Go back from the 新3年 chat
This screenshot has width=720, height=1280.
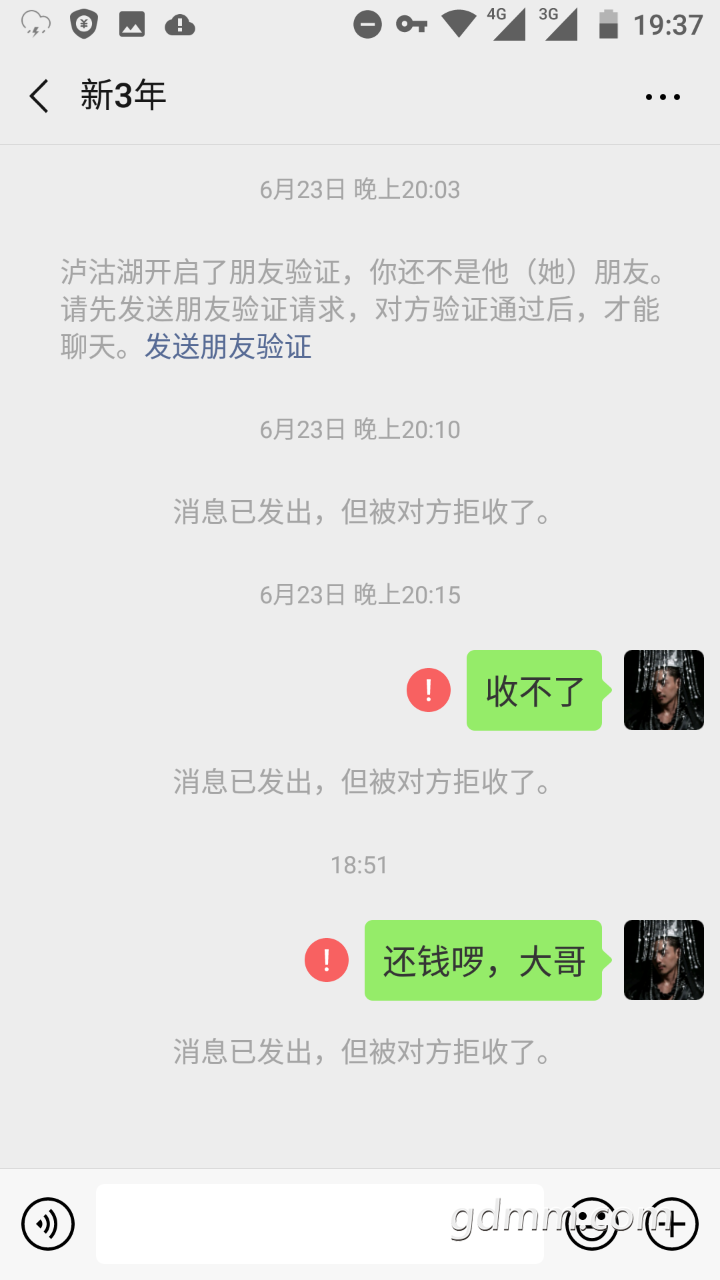coord(39,96)
